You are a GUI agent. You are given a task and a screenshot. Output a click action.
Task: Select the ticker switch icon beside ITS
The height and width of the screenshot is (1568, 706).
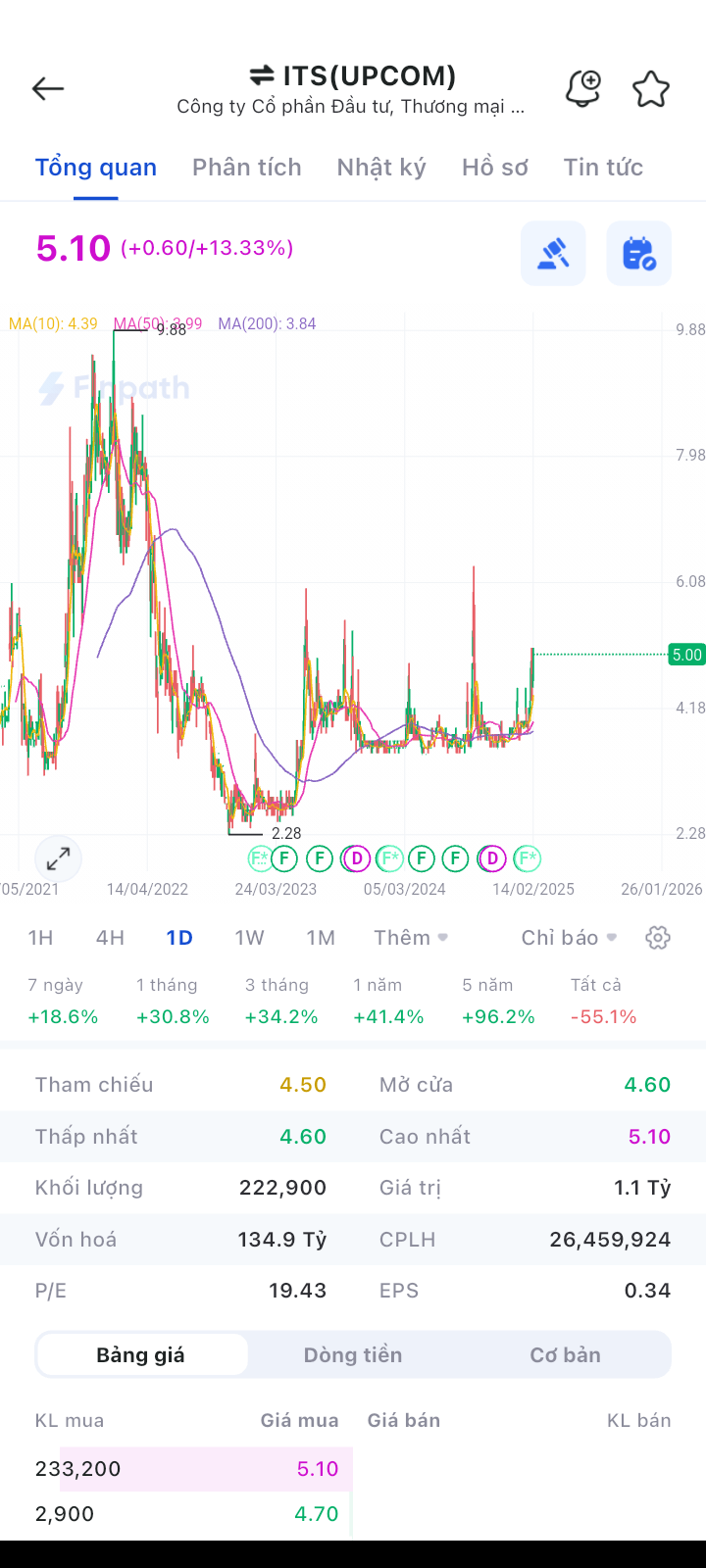pyautogui.click(x=262, y=75)
